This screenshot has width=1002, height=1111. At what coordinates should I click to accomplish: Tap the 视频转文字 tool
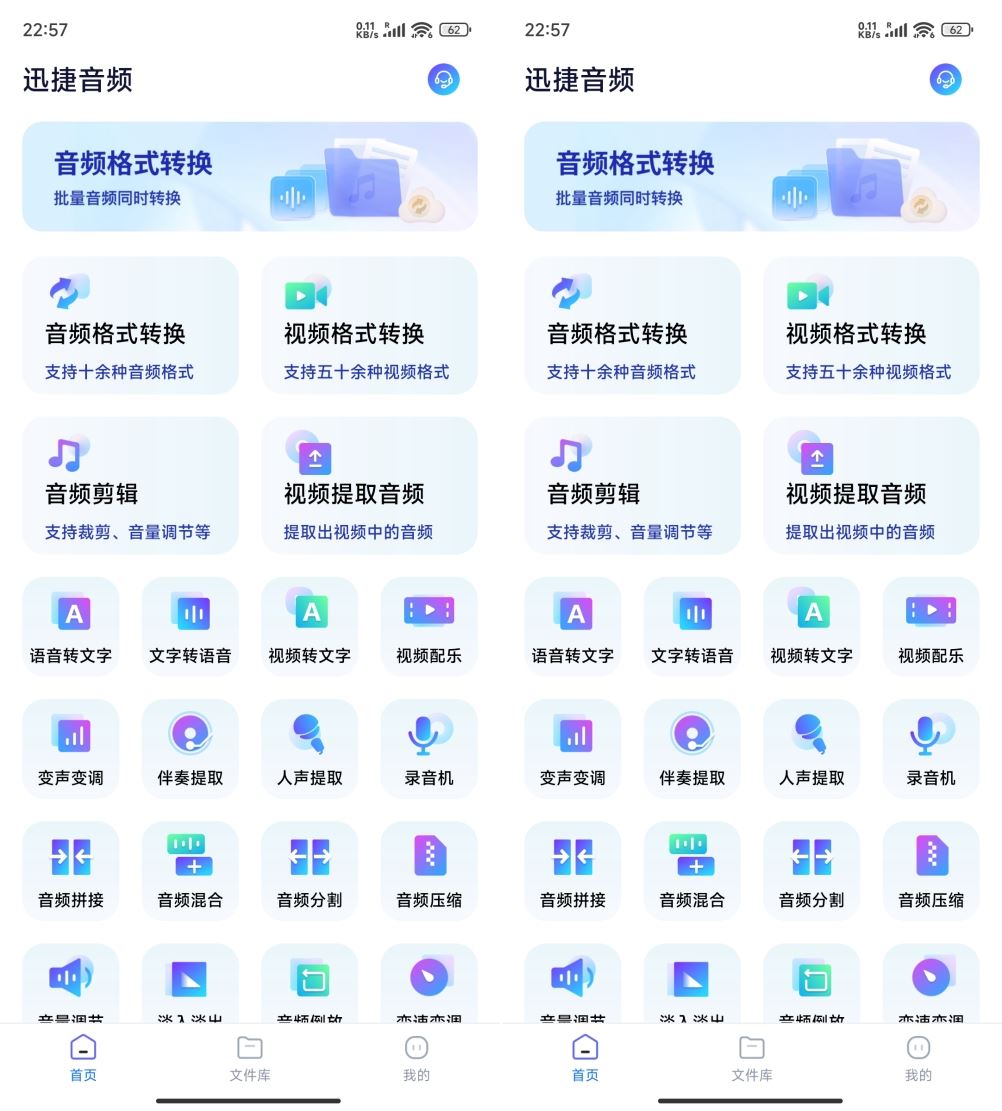(x=309, y=626)
